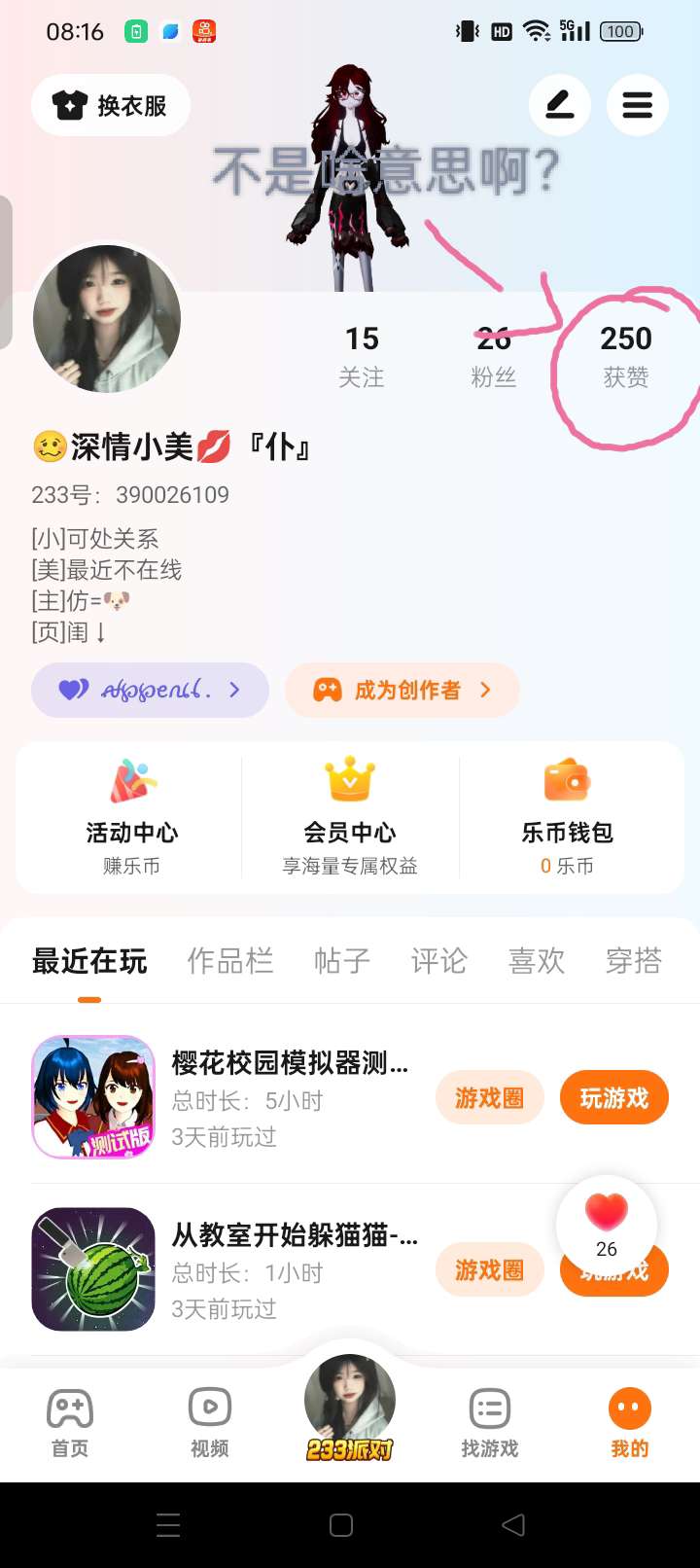Go to the 首页 home tab
The image size is (700, 1568).
pyautogui.click(x=70, y=1423)
